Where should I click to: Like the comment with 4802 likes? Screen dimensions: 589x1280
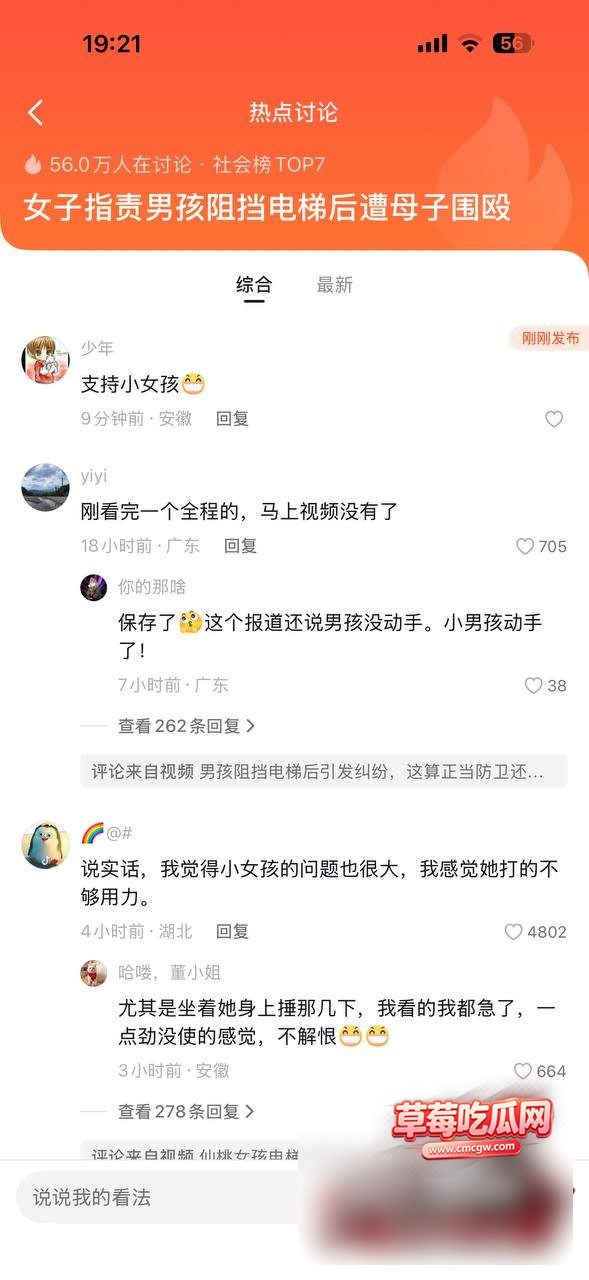535,931
